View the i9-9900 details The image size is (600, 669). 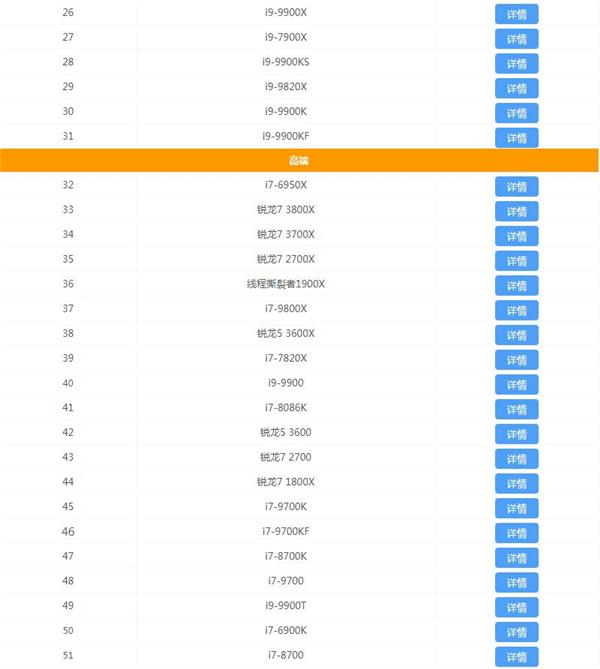tap(516, 384)
